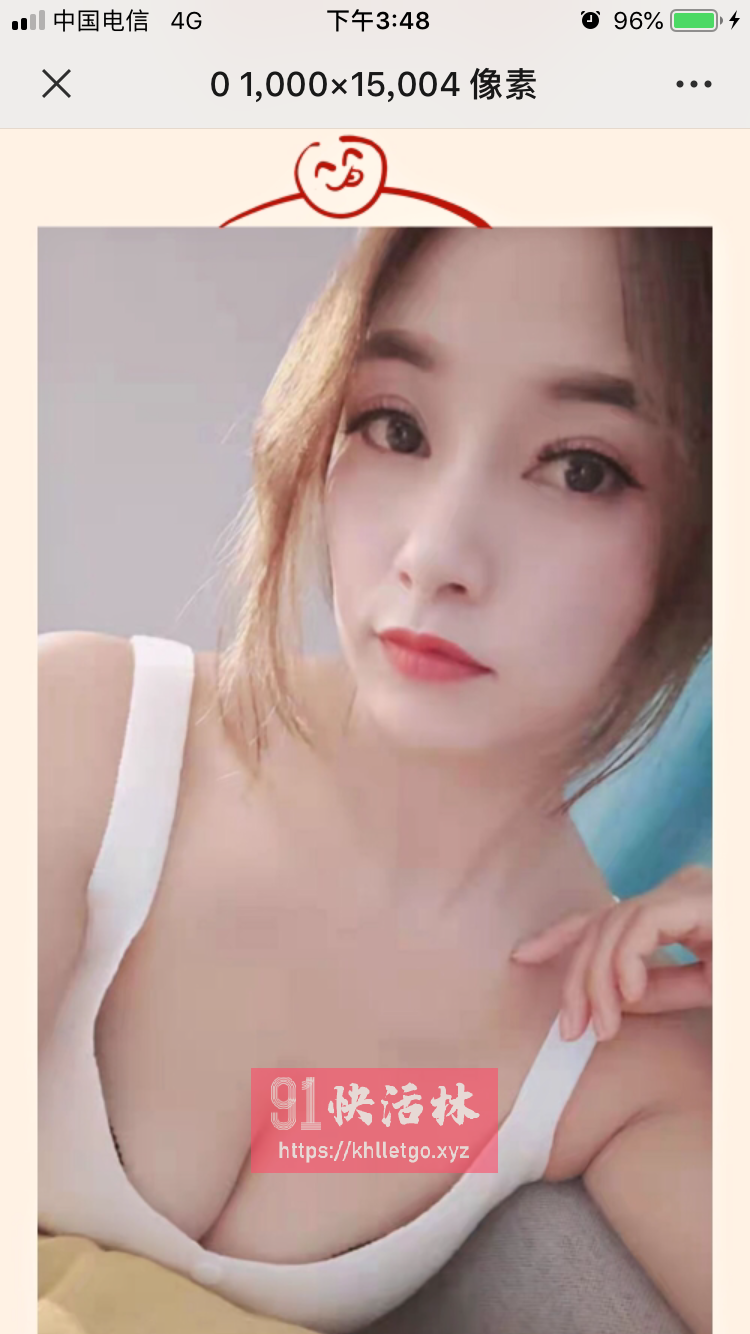Close the image viewer page
The height and width of the screenshot is (1334, 750).
tap(57, 85)
